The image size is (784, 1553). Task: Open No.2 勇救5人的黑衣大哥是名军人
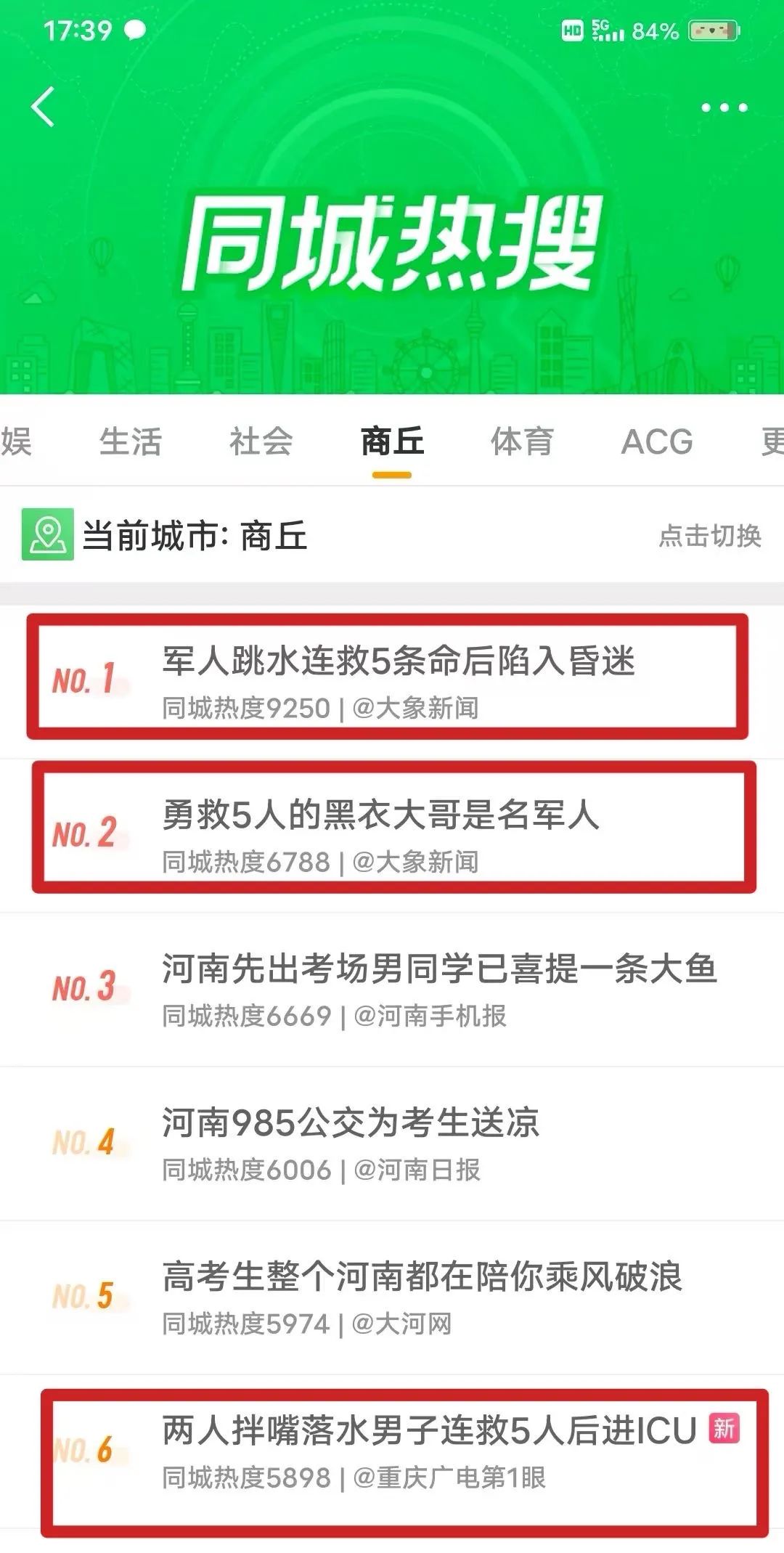tap(380, 815)
